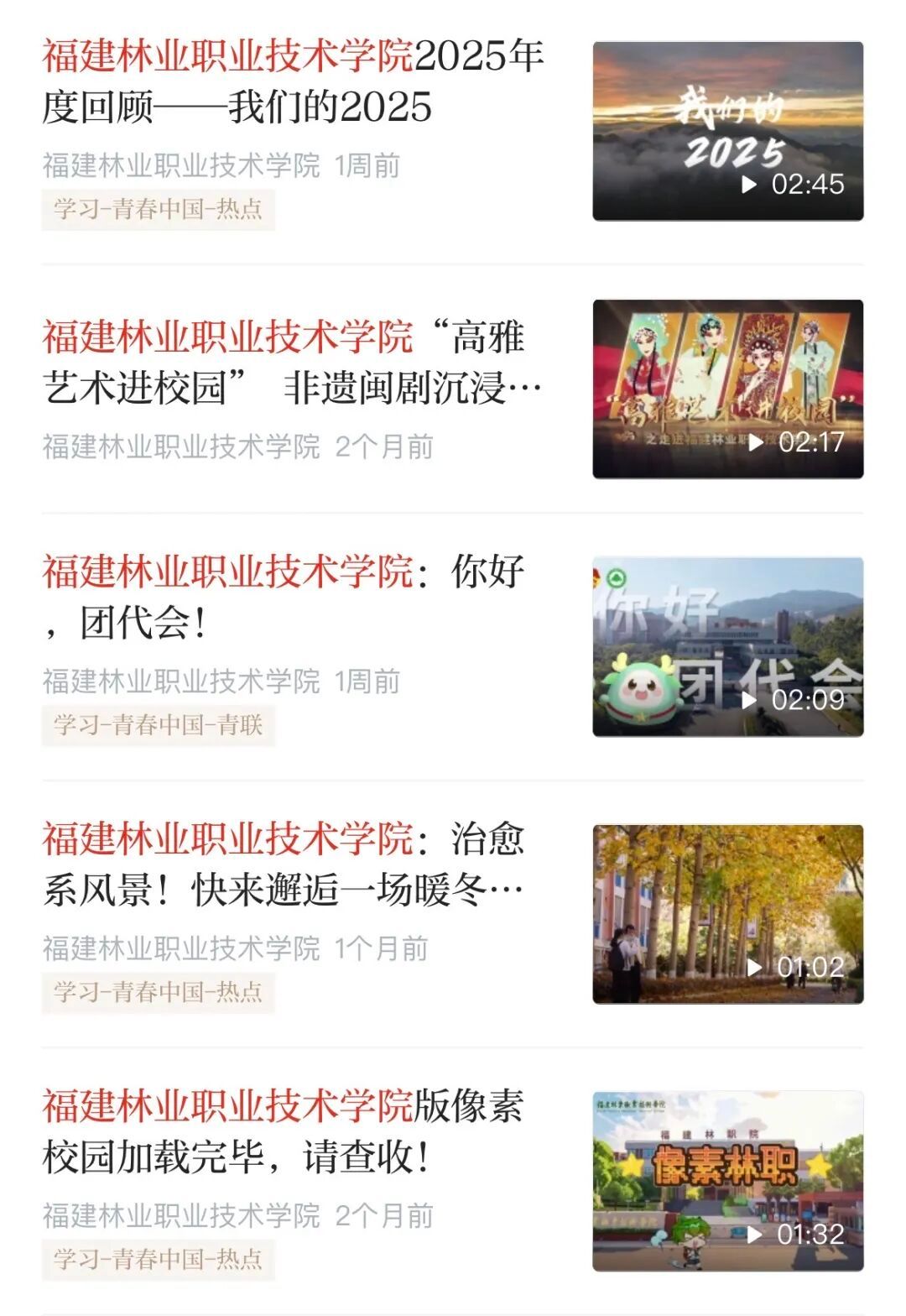Tap the 学习-青春中国-青联 tag

(159, 725)
